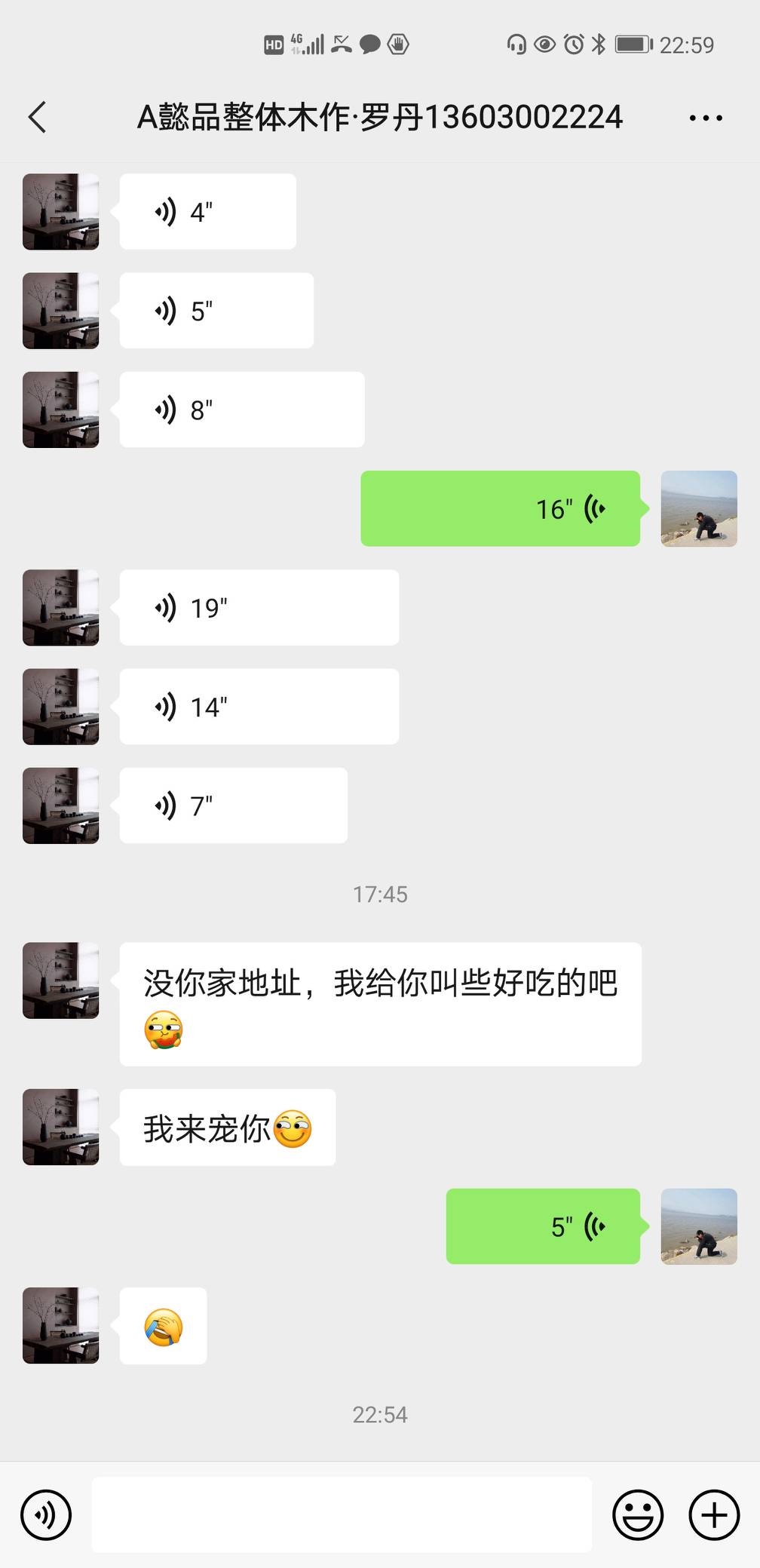Open contact avatar beside 我来宠你 message

pos(61,1128)
